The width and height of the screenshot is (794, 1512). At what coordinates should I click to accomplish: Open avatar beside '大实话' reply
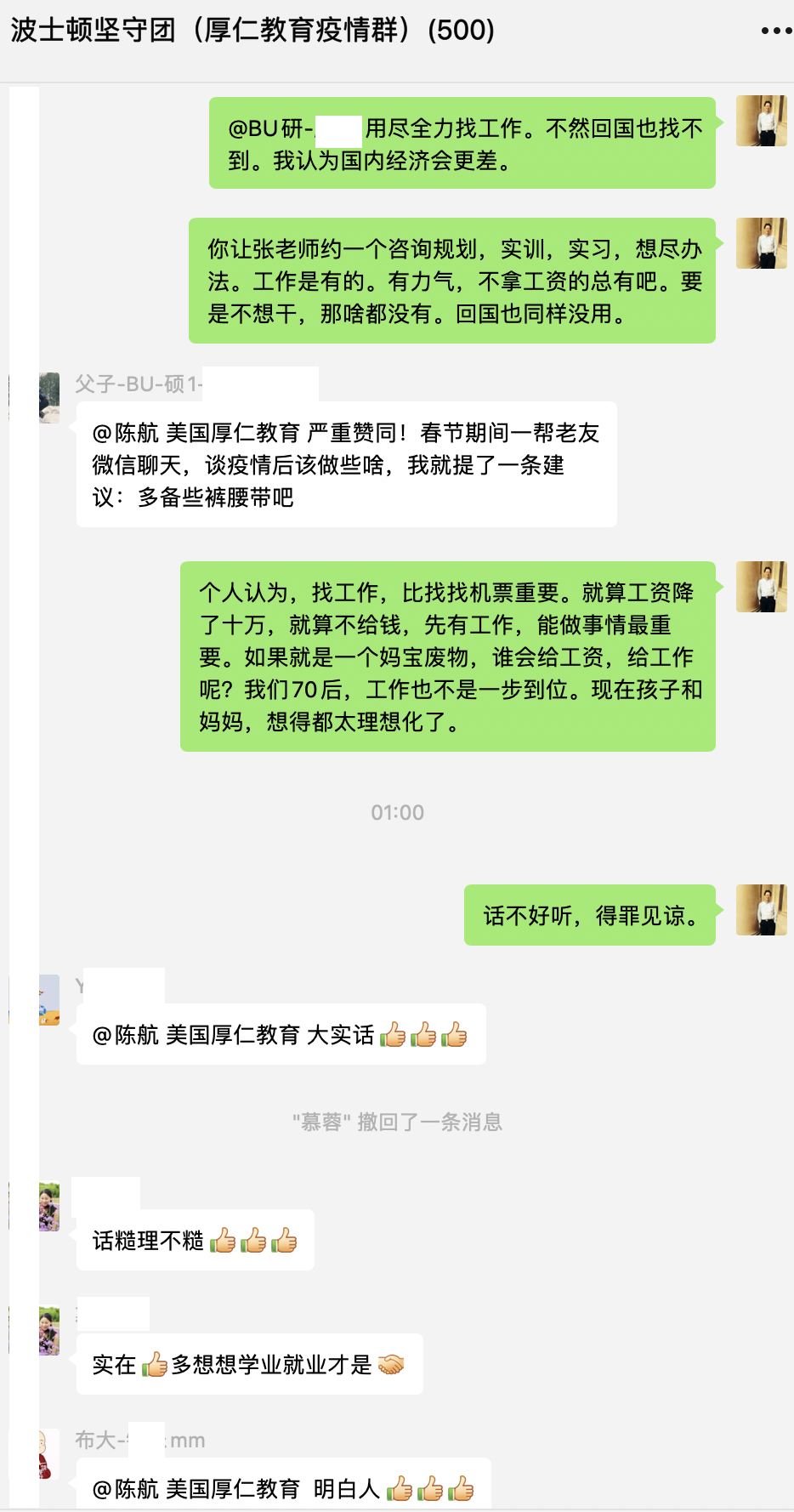coord(49,999)
